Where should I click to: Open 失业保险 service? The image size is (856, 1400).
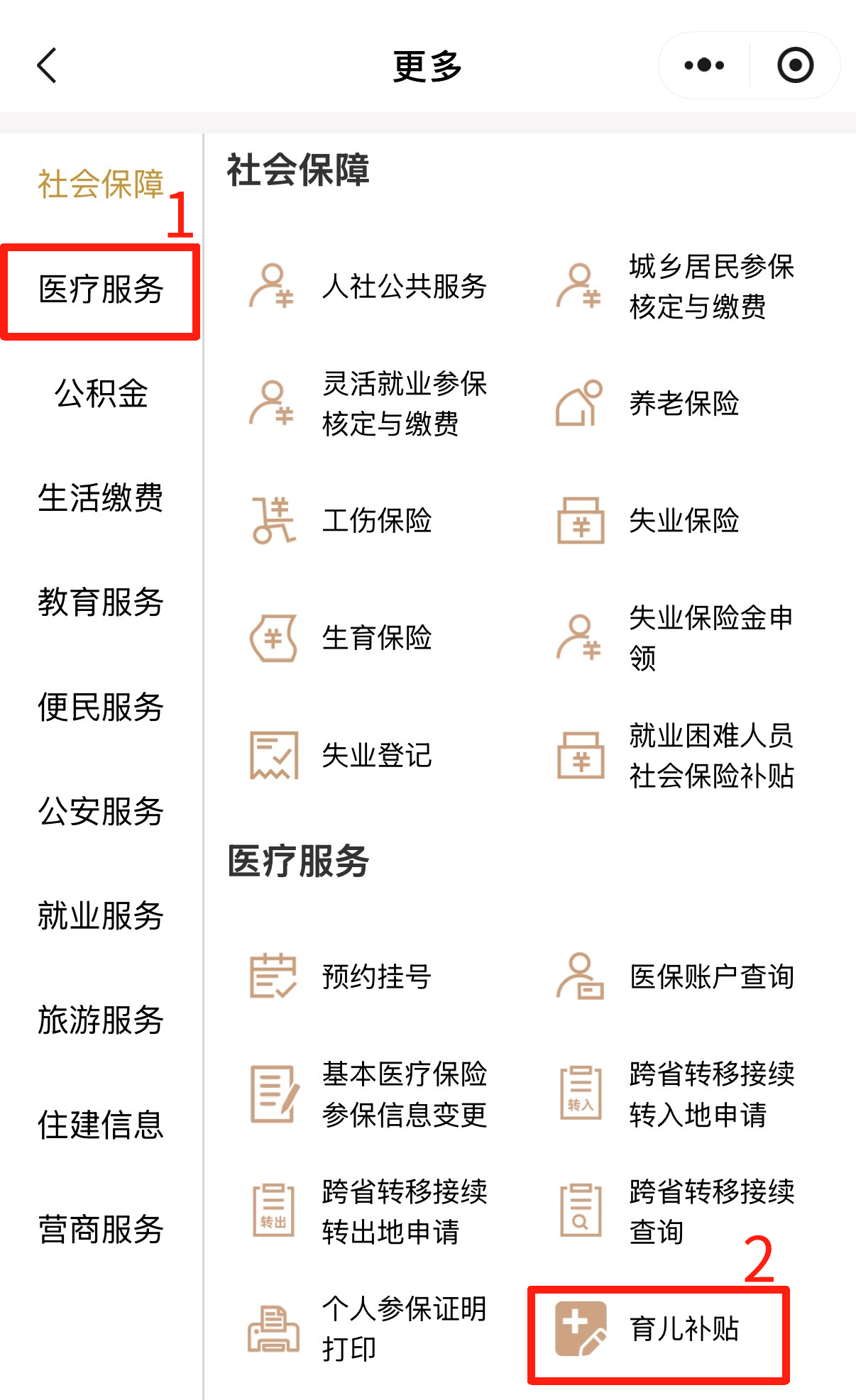pyautogui.click(x=647, y=521)
